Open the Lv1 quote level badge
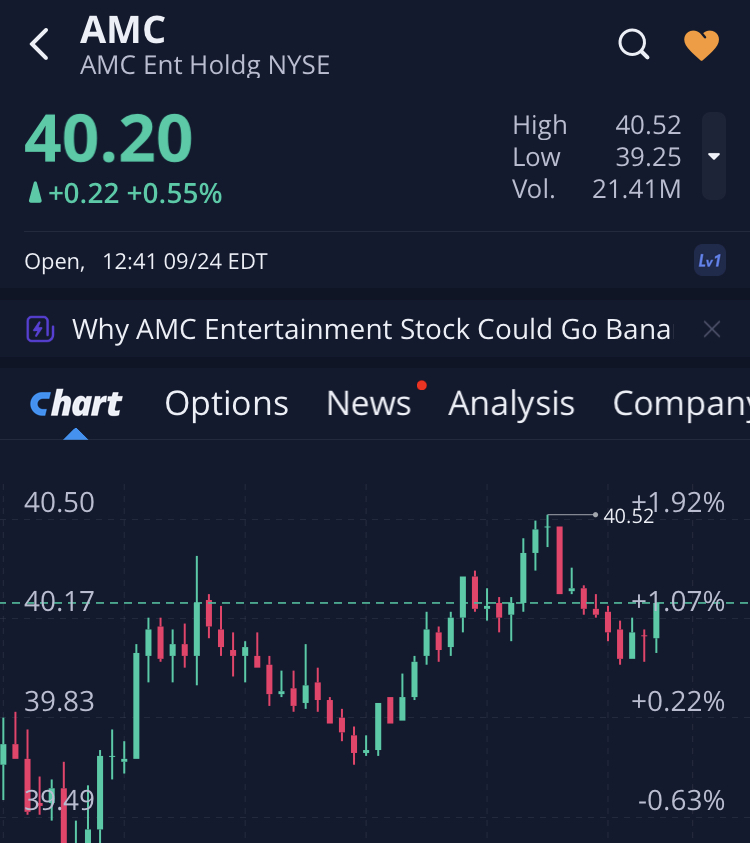 pyautogui.click(x=709, y=261)
